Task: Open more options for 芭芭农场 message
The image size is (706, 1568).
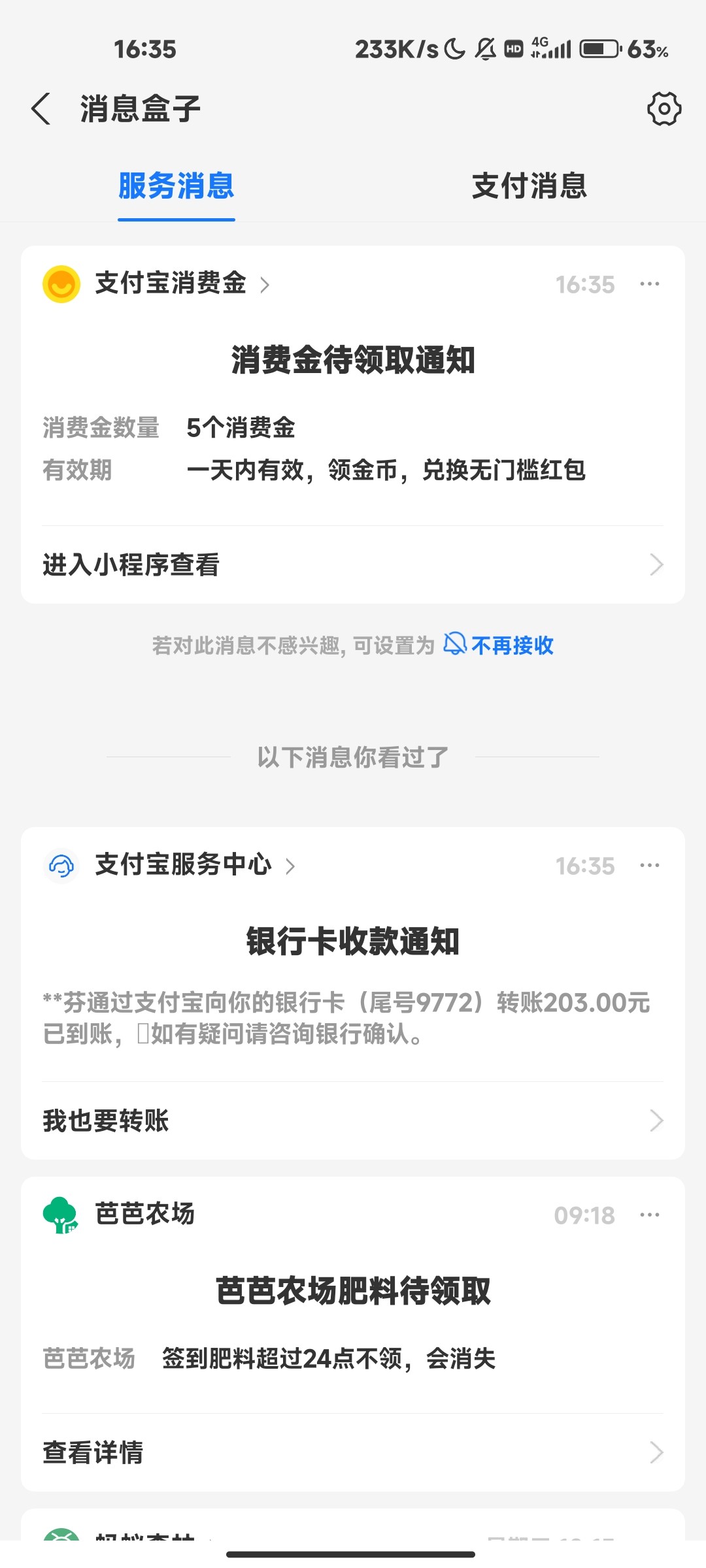Action: point(649,1215)
